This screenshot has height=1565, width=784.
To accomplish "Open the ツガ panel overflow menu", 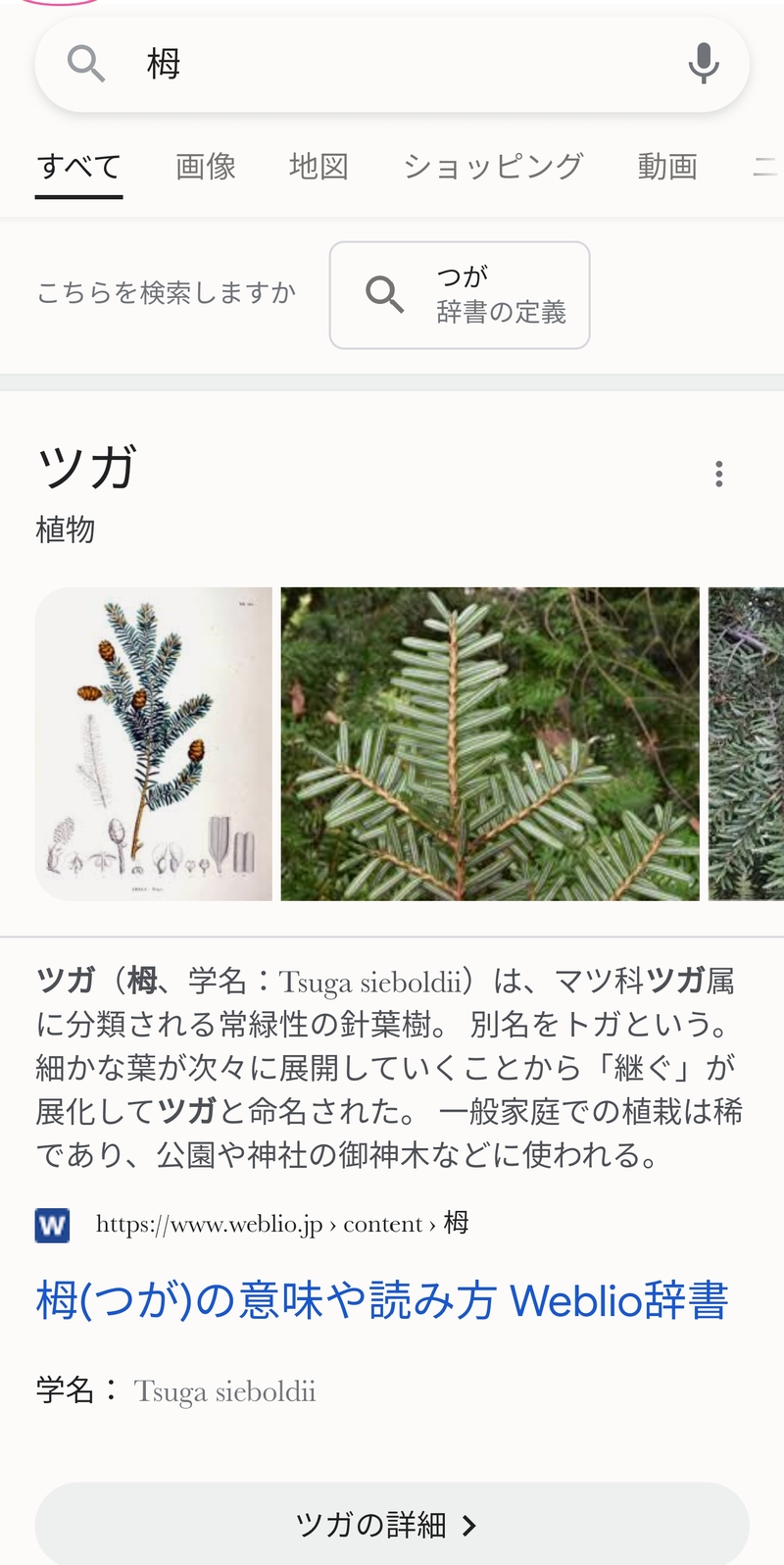I will [719, 475].
